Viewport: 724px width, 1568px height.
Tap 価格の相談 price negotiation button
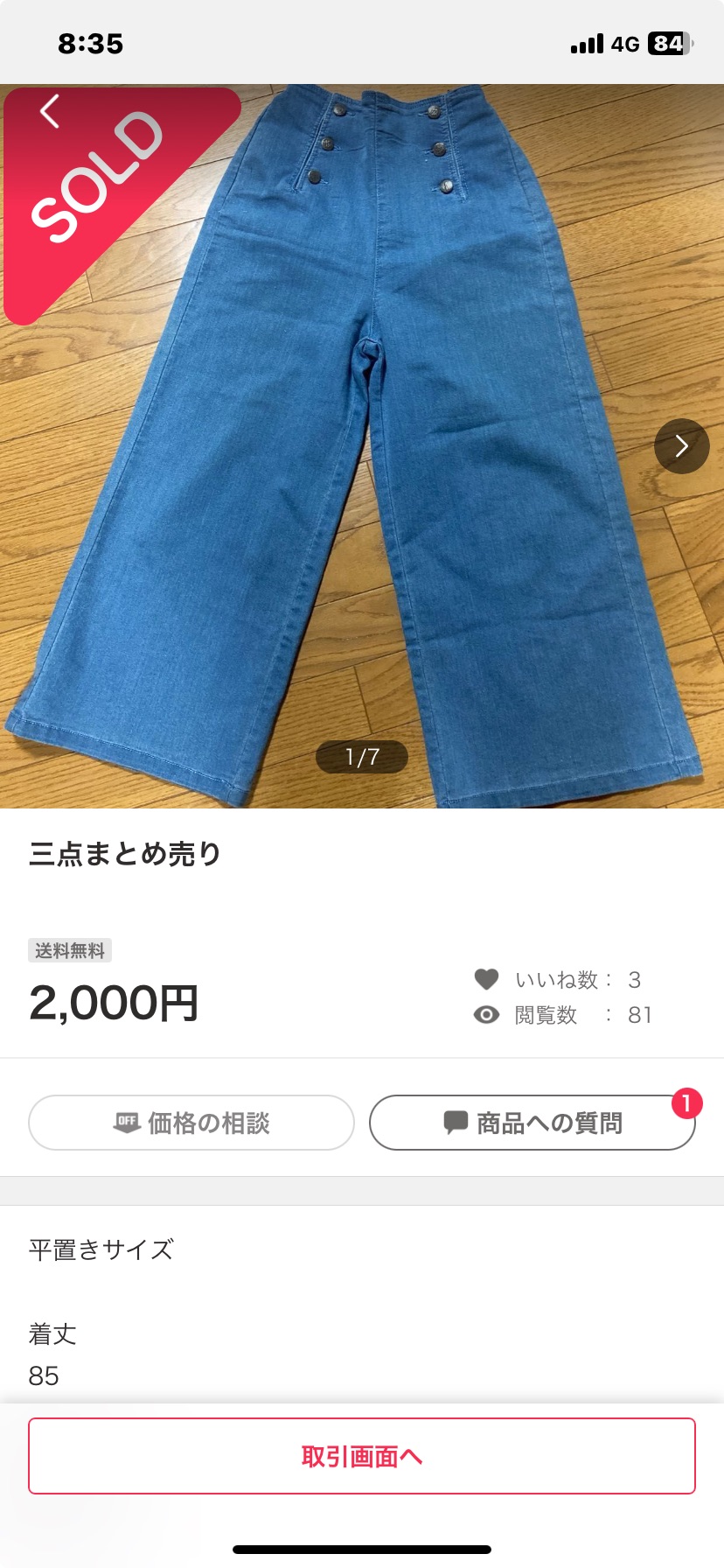191,1123
